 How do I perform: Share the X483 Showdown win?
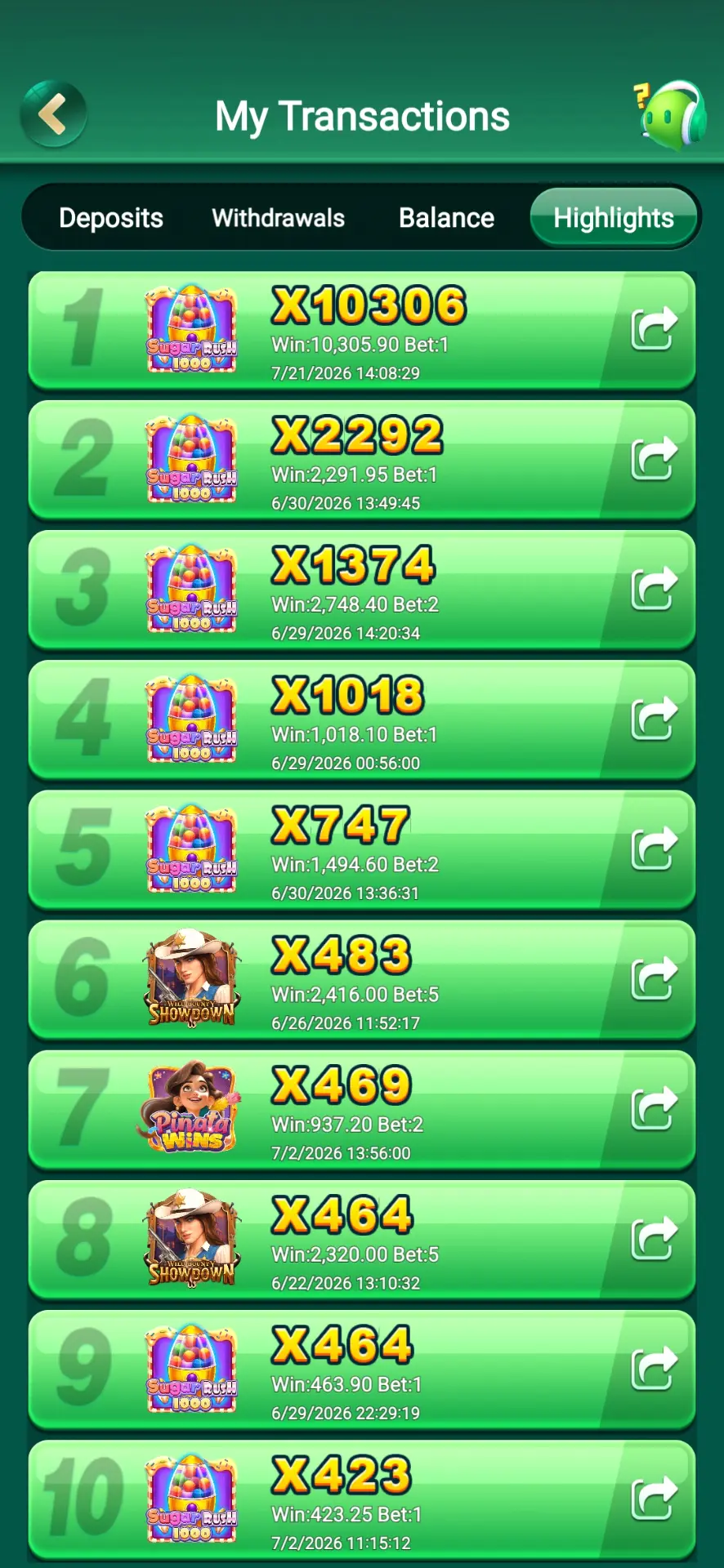pos(654,978)
